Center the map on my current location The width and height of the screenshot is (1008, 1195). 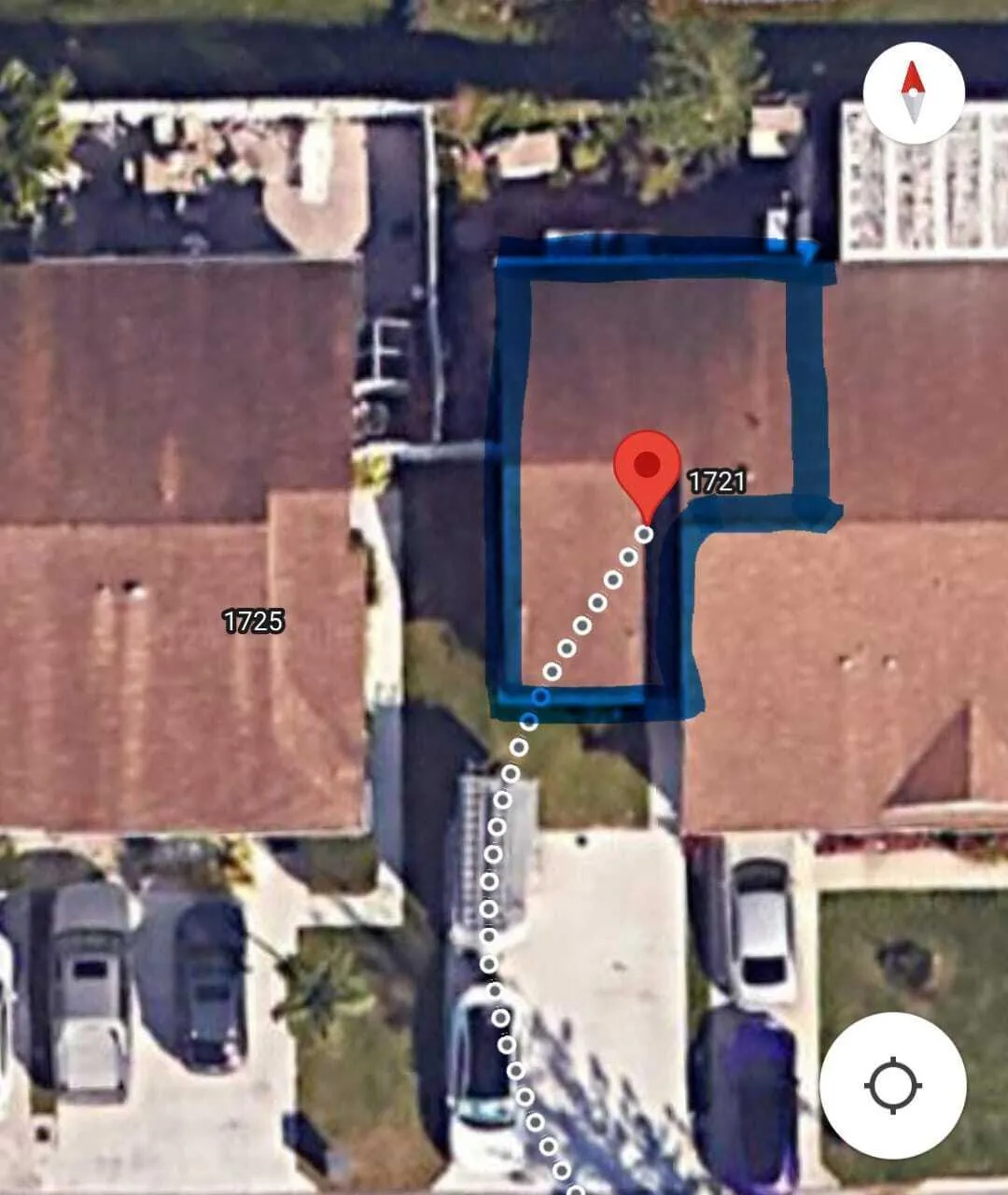[892, 1085]
